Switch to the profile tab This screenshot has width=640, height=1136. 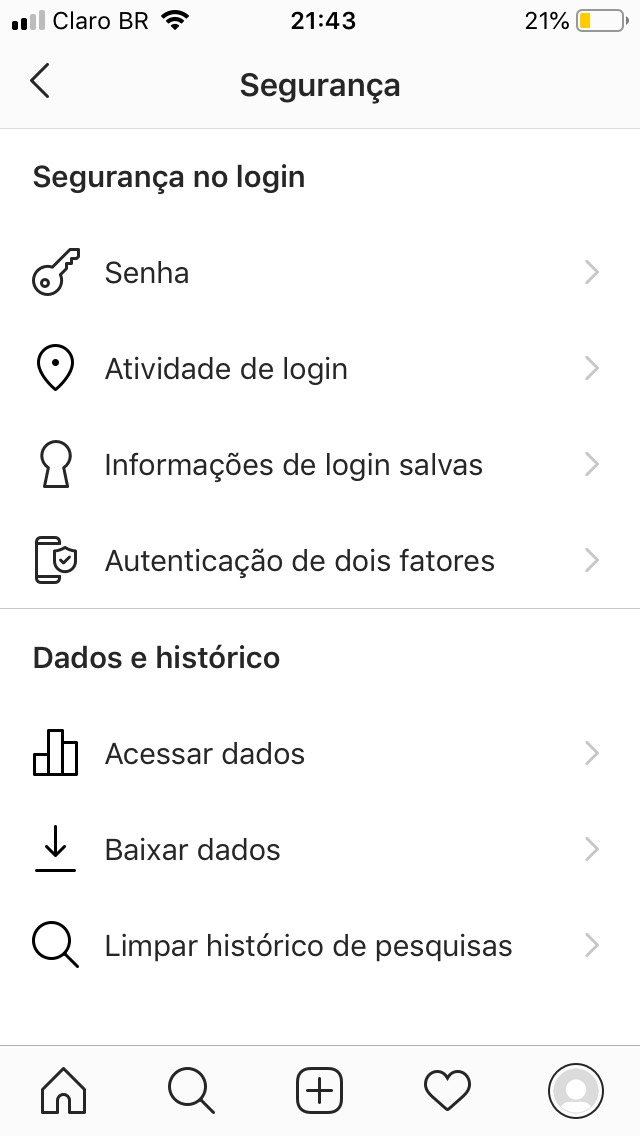(x=575, y=1090)
